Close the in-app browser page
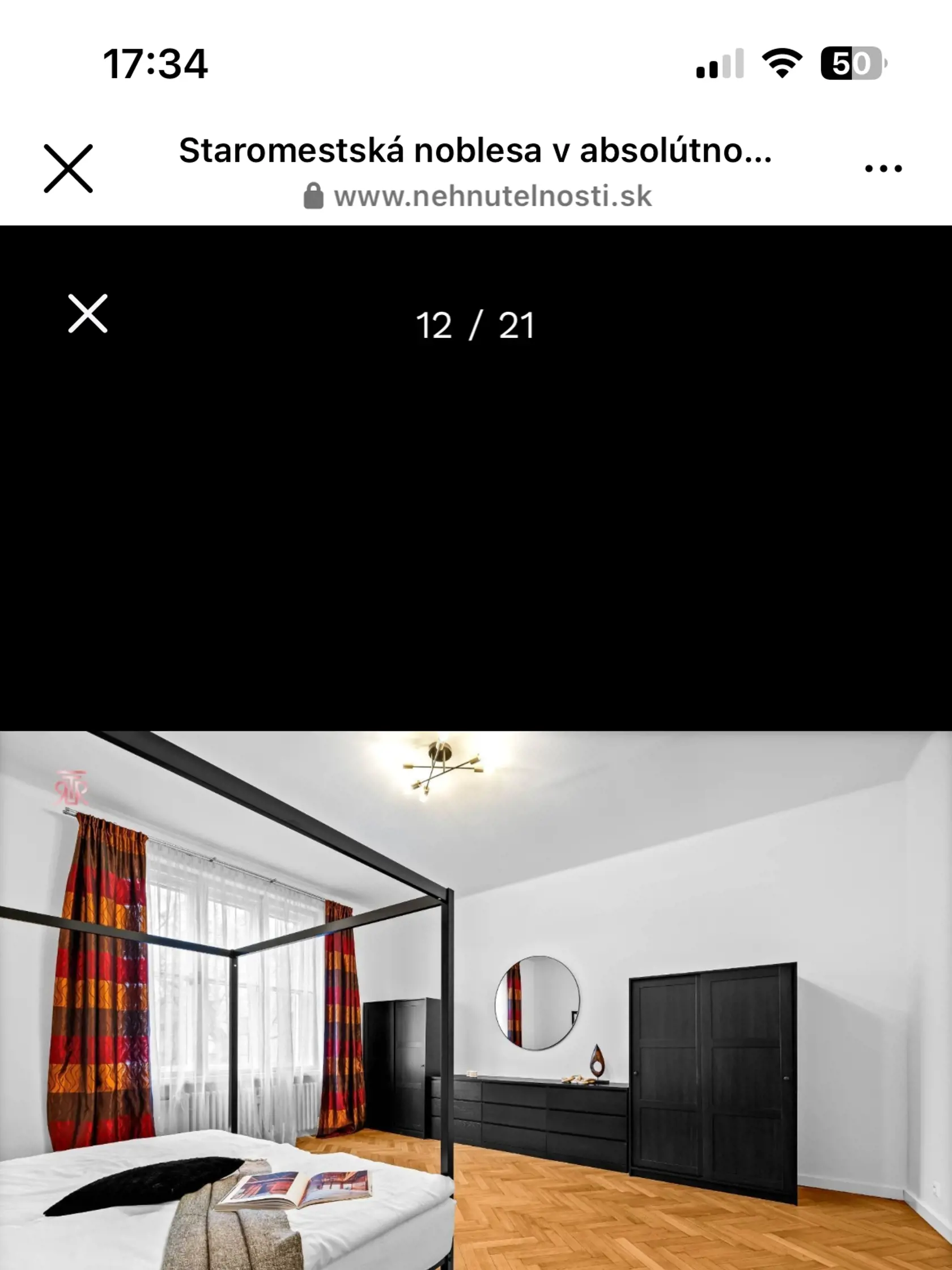 tap(69, 168)
